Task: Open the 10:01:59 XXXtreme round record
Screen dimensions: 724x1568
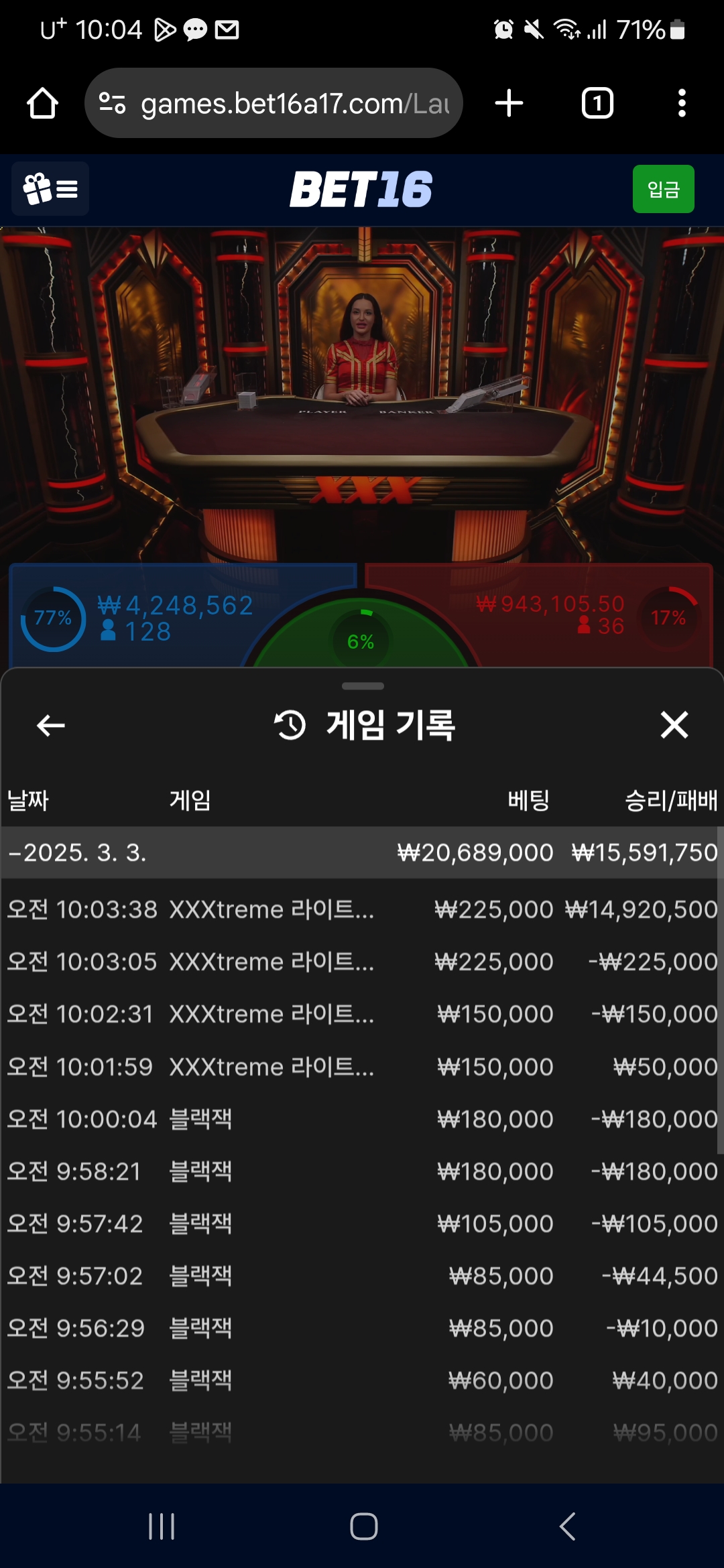Action: click(x=362, y=1066)
